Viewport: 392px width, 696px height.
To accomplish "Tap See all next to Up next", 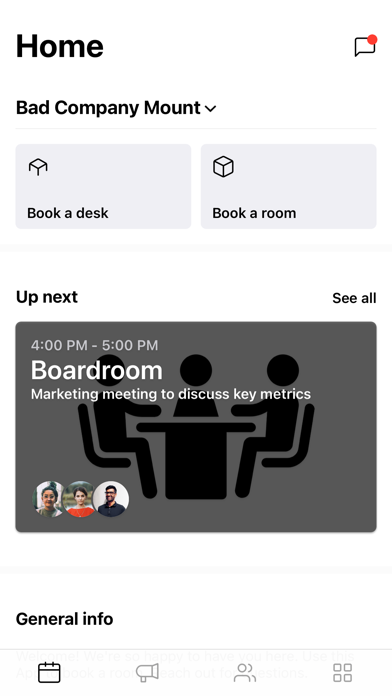I will point(354,298).
